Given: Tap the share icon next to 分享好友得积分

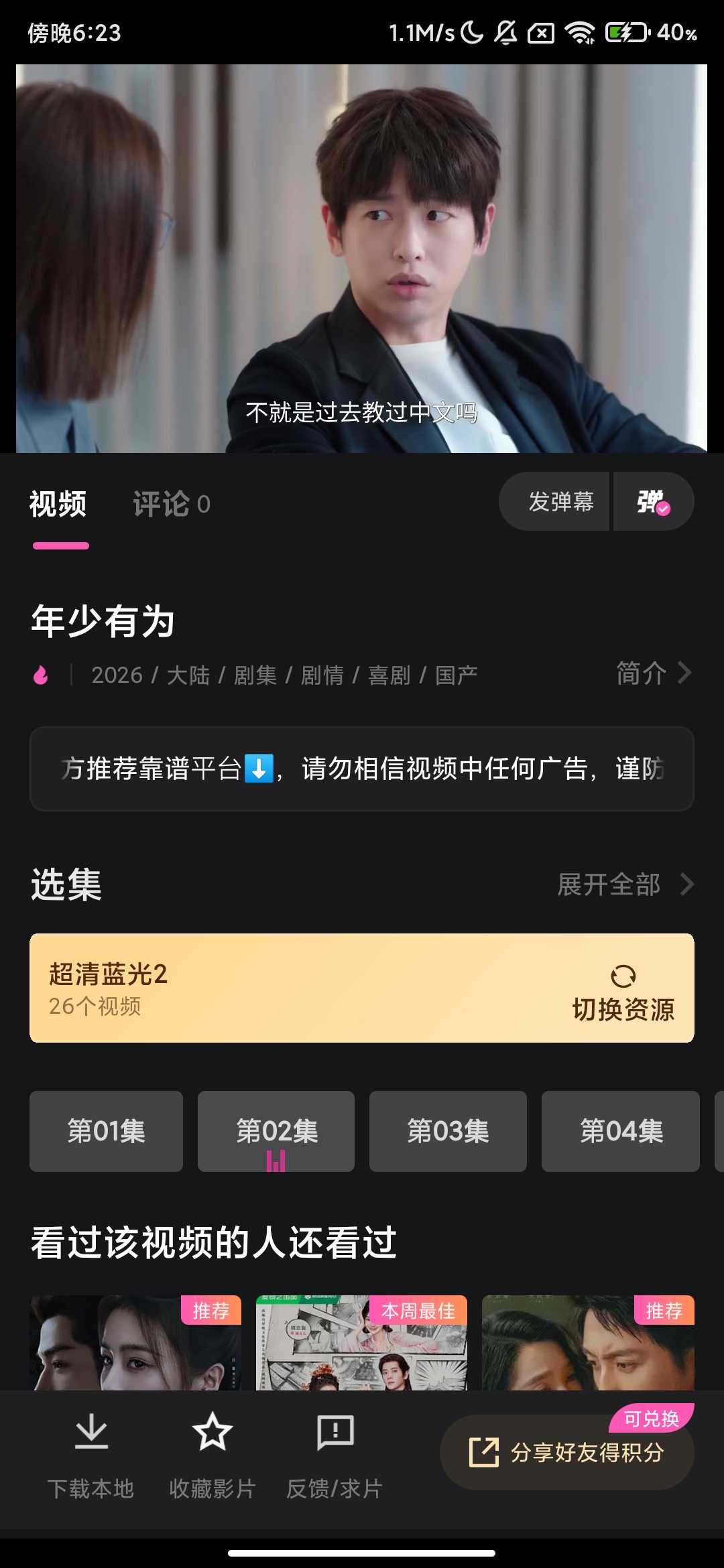Looking at the screenshot, I should click(x=485, y=1452).
